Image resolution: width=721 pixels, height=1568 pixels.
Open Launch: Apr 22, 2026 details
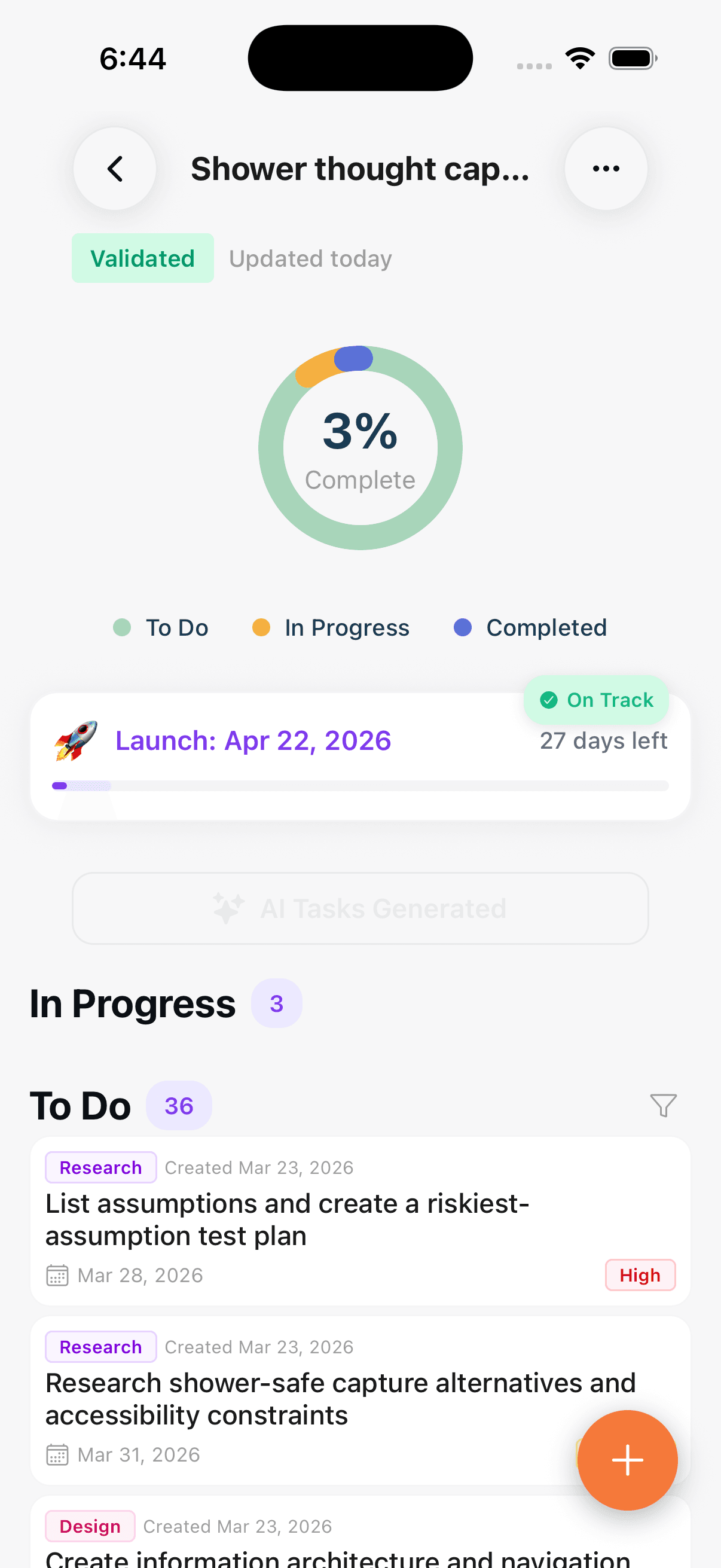point(253,740)
